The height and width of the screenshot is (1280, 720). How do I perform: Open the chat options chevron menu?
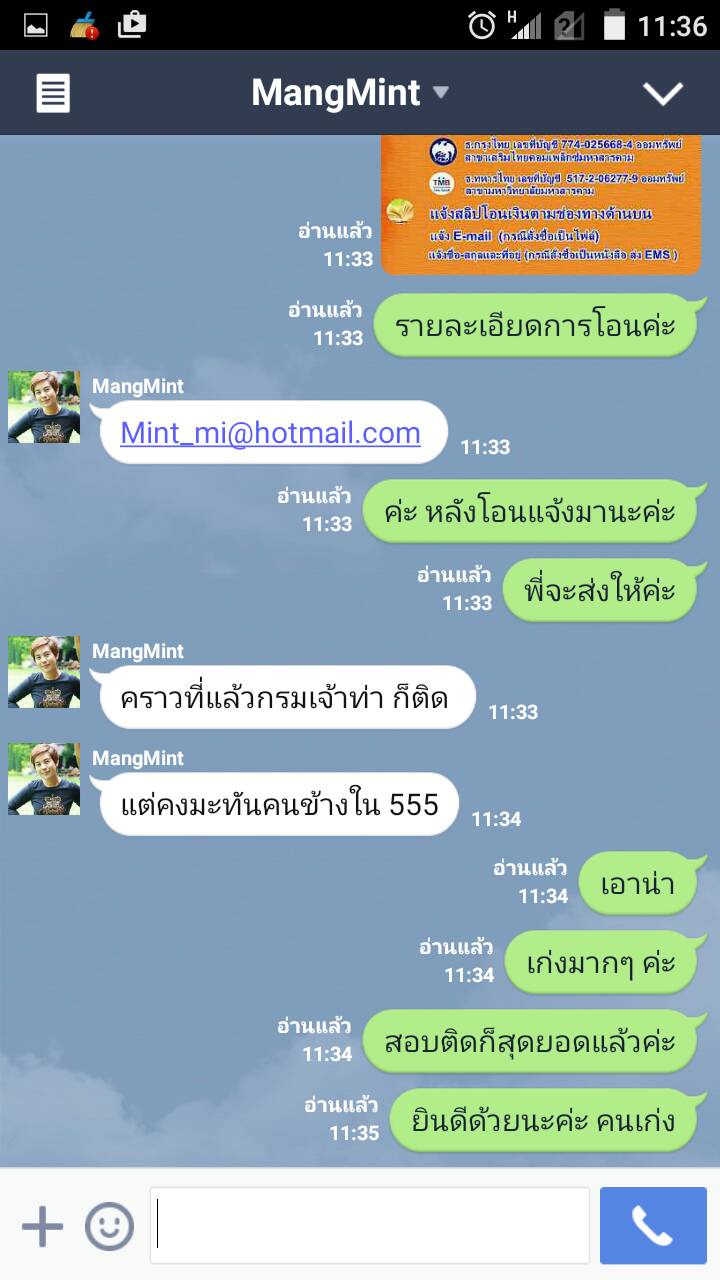(662, 94)
